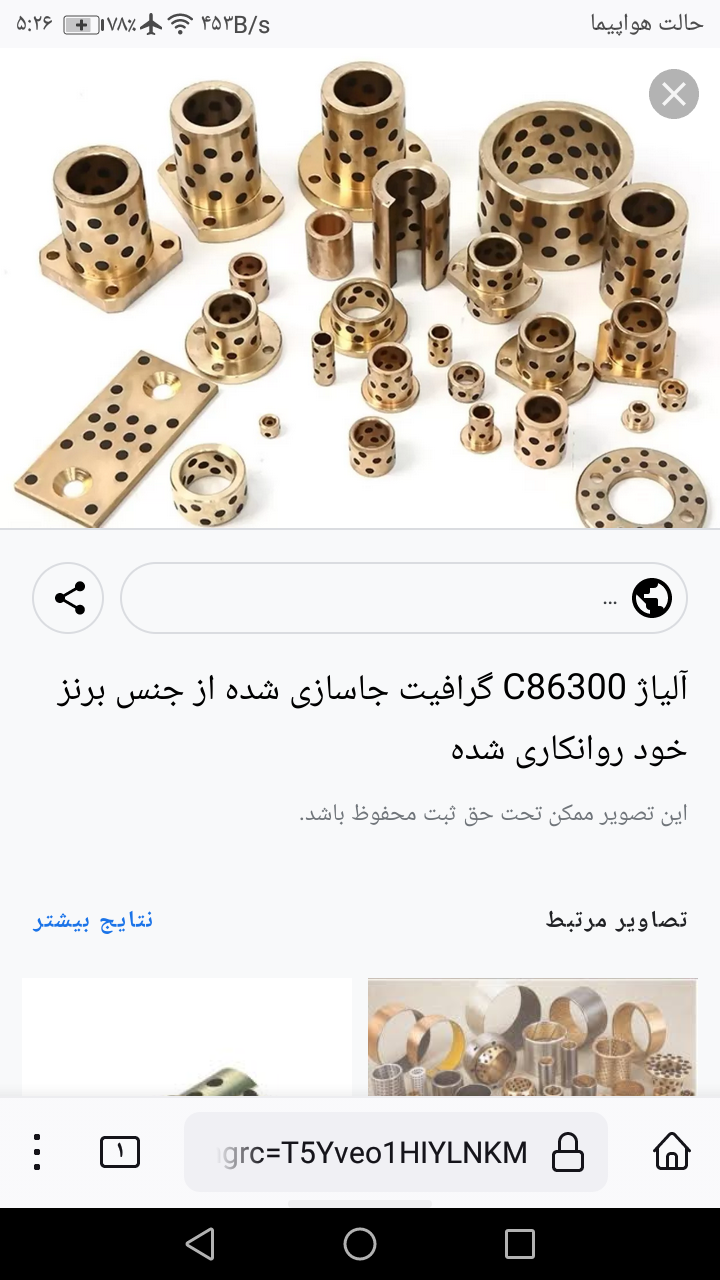
Task: Open the browser overflow menu
Action: click(x=37, y=1152)
